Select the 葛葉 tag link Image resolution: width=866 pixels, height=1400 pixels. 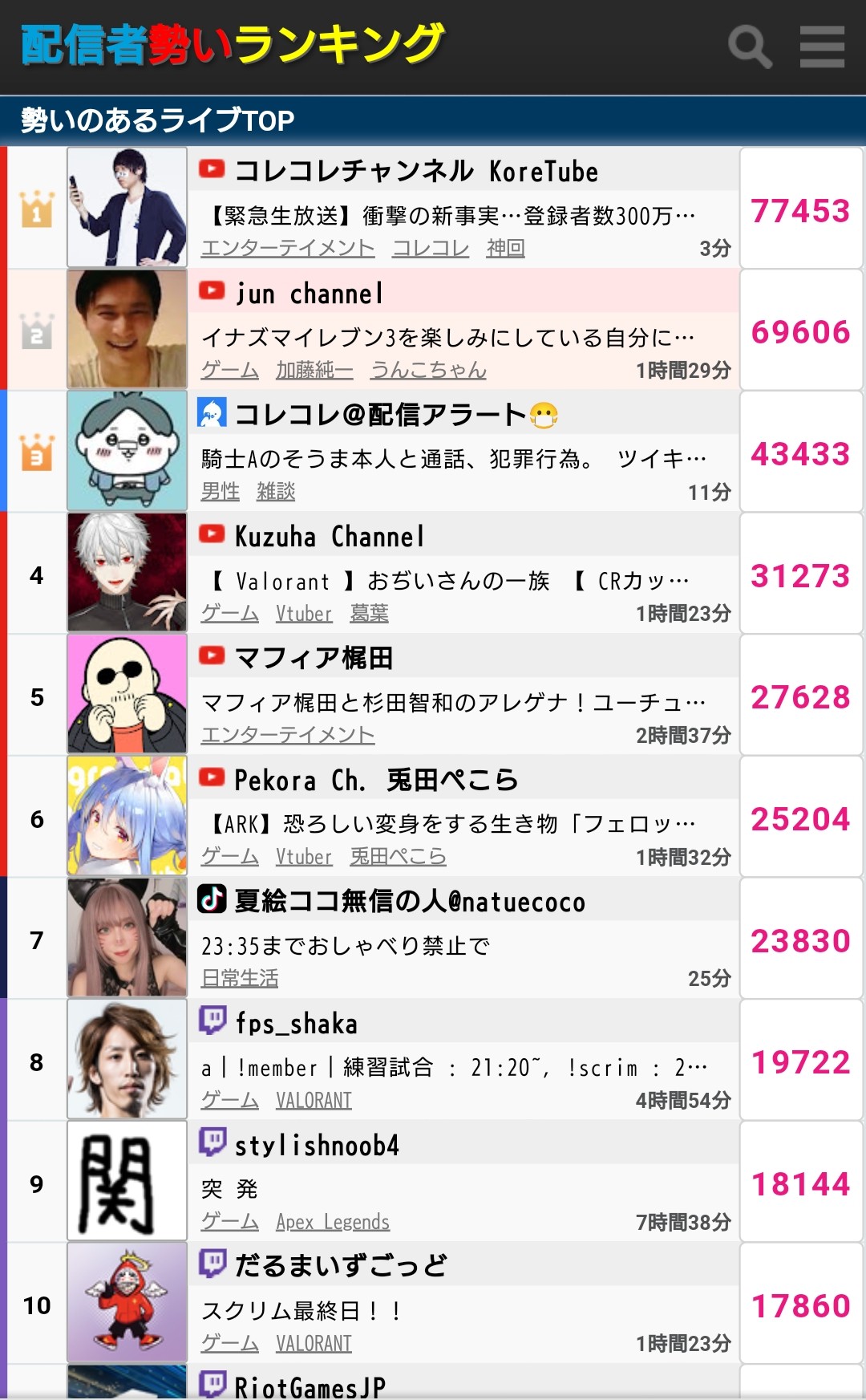[x=369, y=614]
